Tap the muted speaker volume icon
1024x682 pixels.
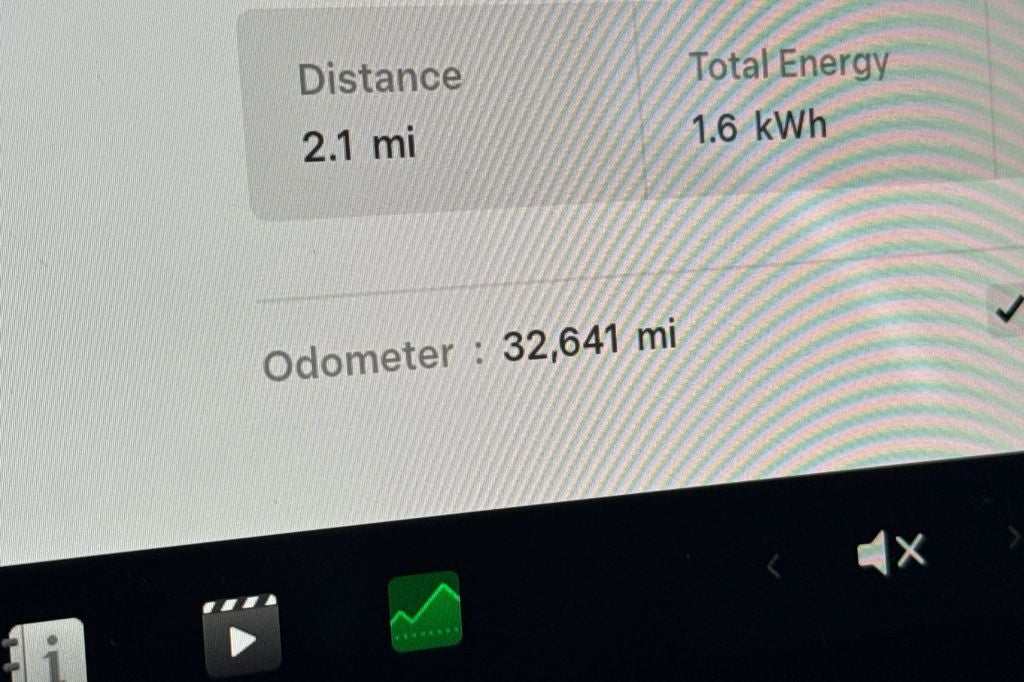point(891,552)
